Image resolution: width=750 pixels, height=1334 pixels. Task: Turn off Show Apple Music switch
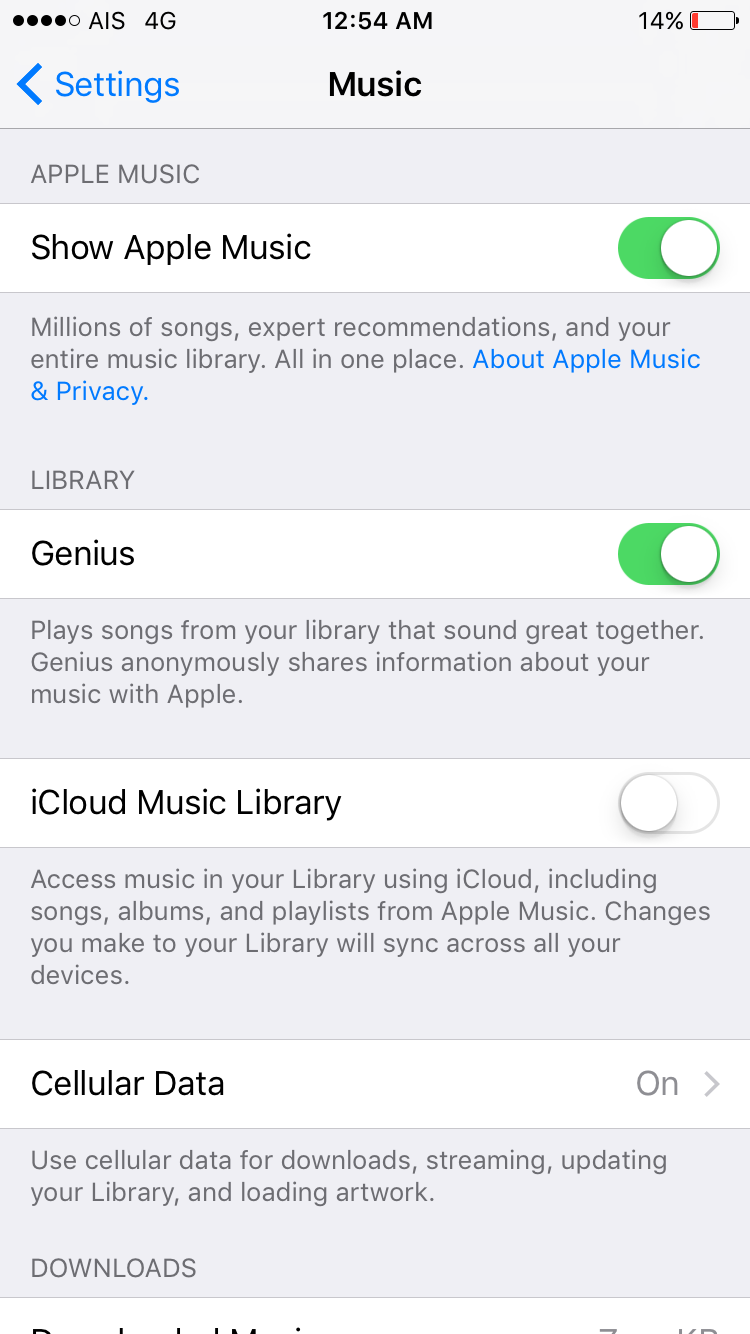click(x=668, y=248)
